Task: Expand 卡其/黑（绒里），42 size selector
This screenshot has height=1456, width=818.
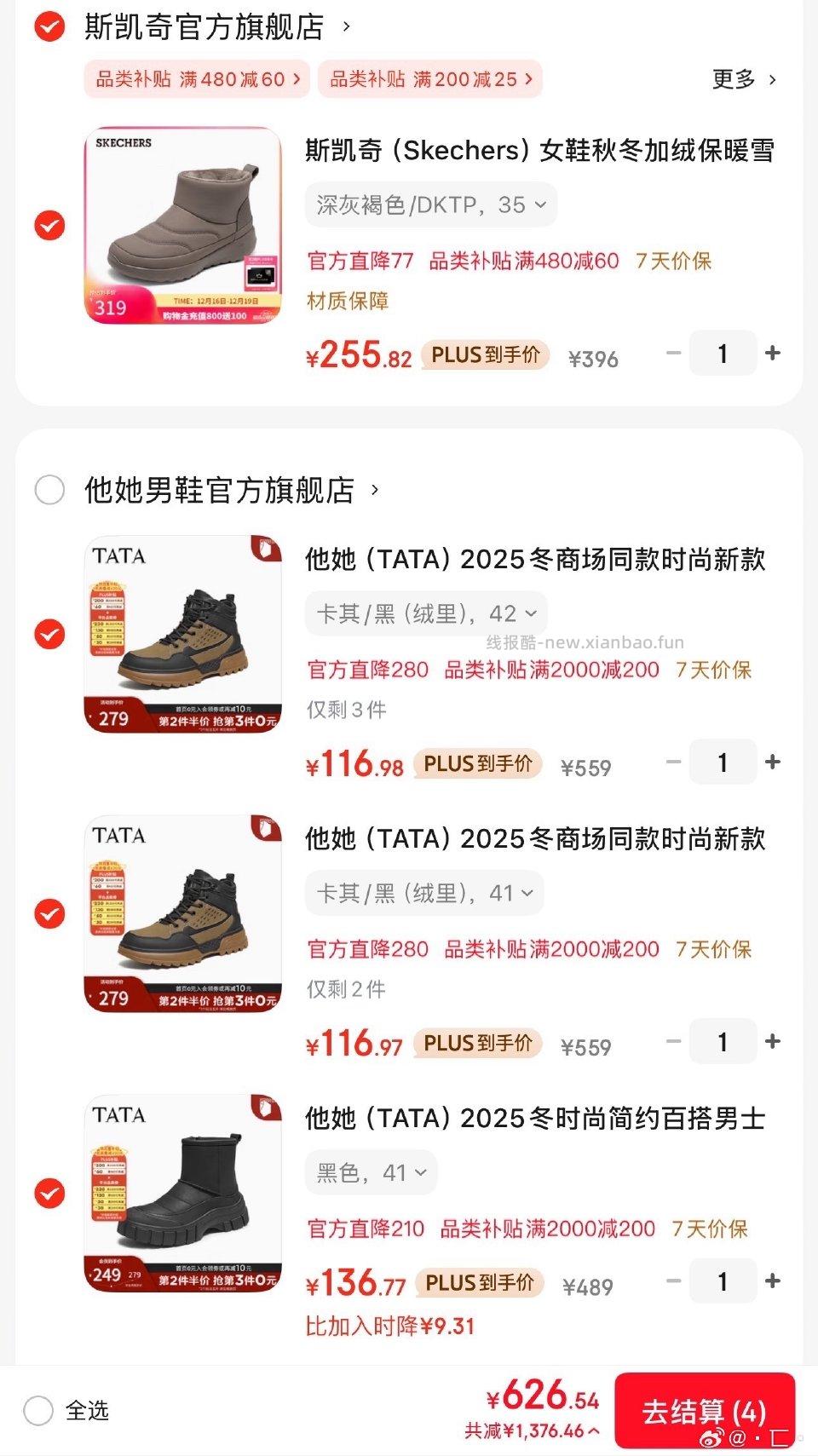Action: point(423,613)
